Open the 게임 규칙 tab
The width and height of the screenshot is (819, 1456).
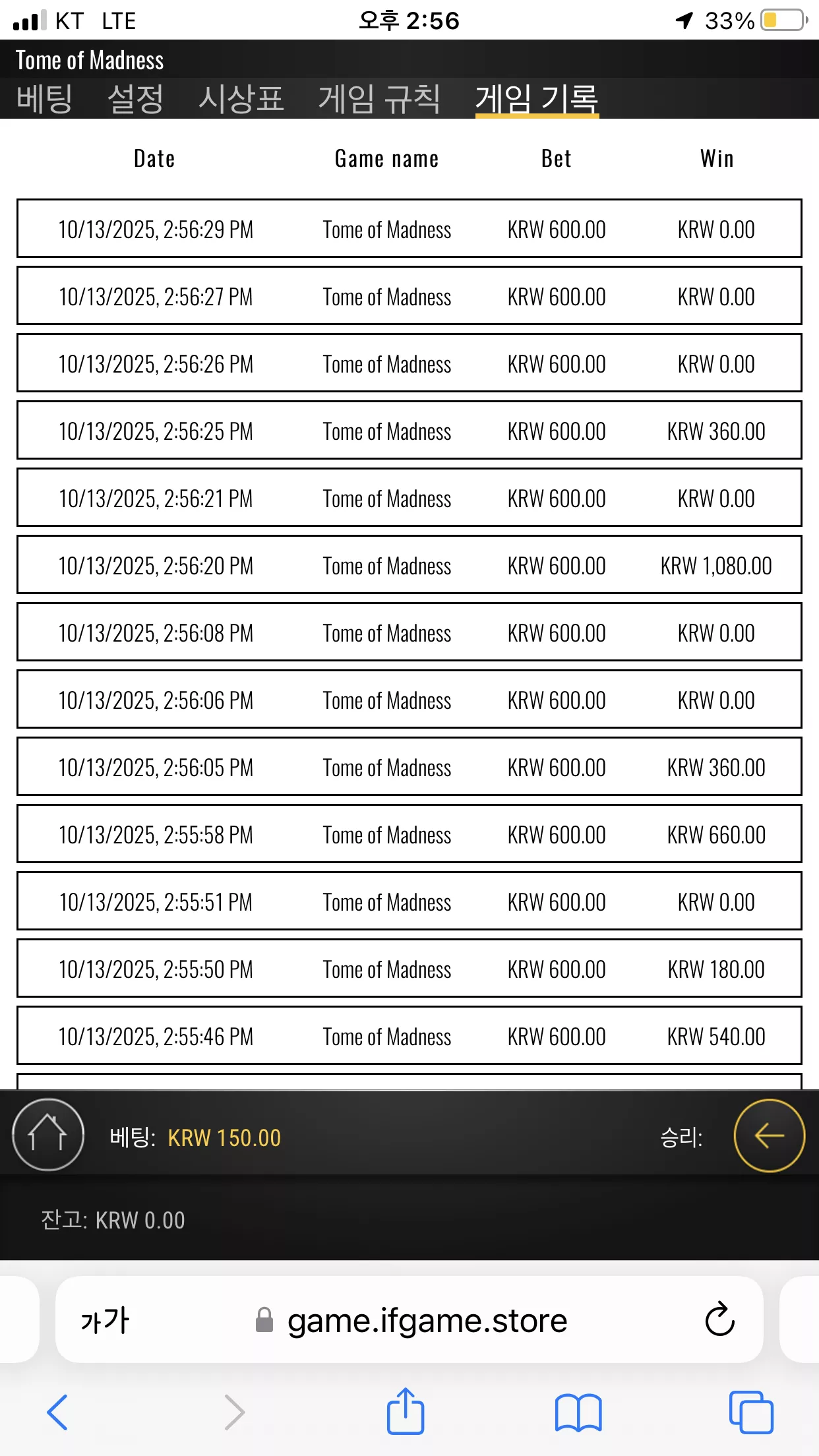coord(379,100)
